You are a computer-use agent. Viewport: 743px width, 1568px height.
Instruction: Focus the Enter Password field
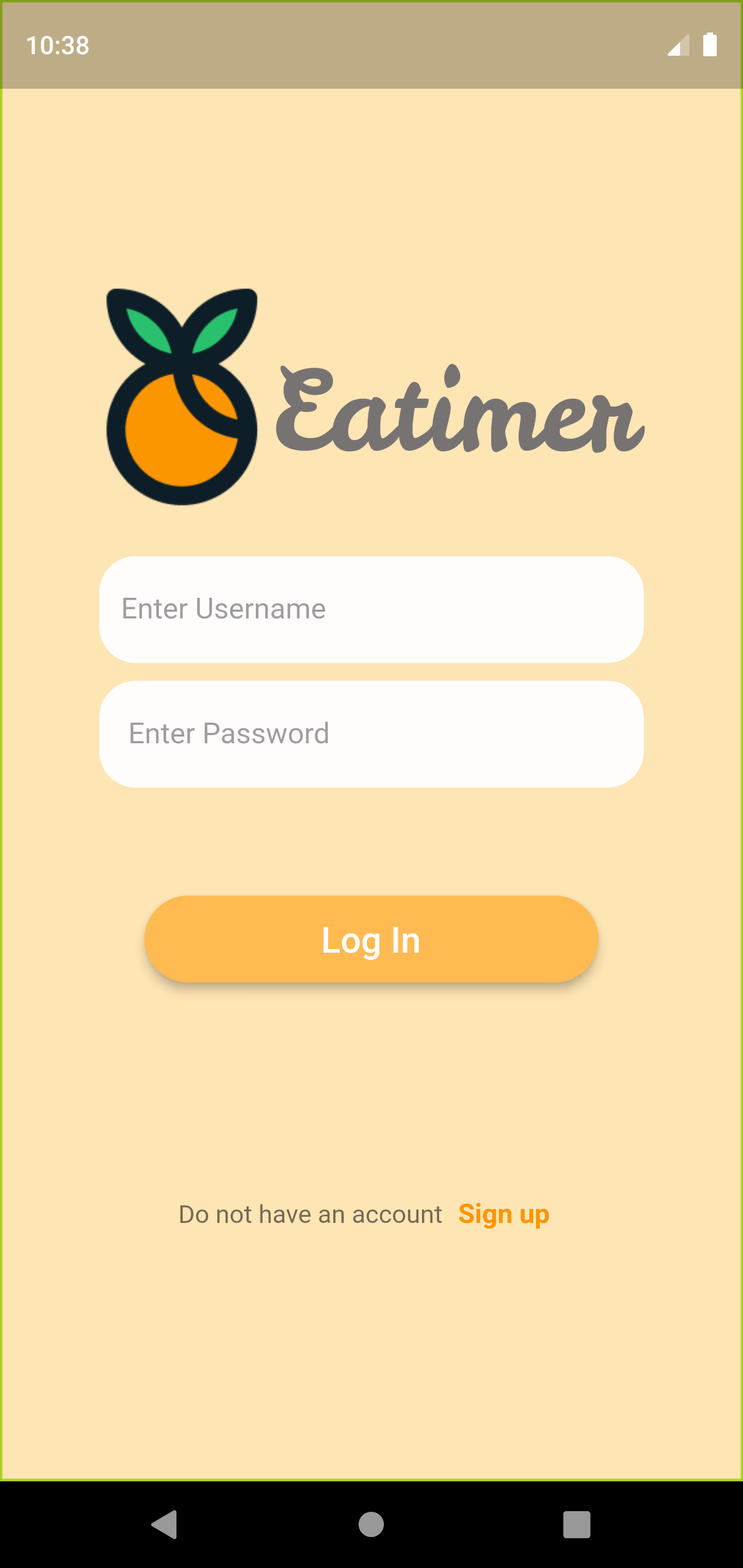pos(372,734)
